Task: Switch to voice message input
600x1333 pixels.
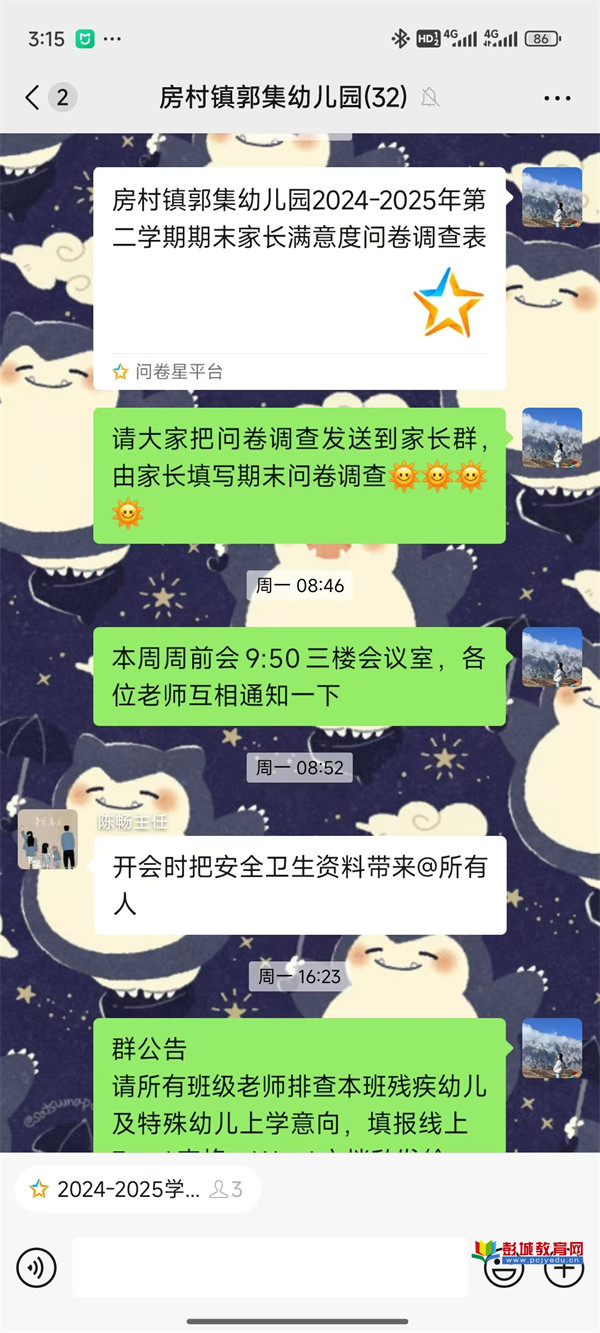Action: point(37,1268)
